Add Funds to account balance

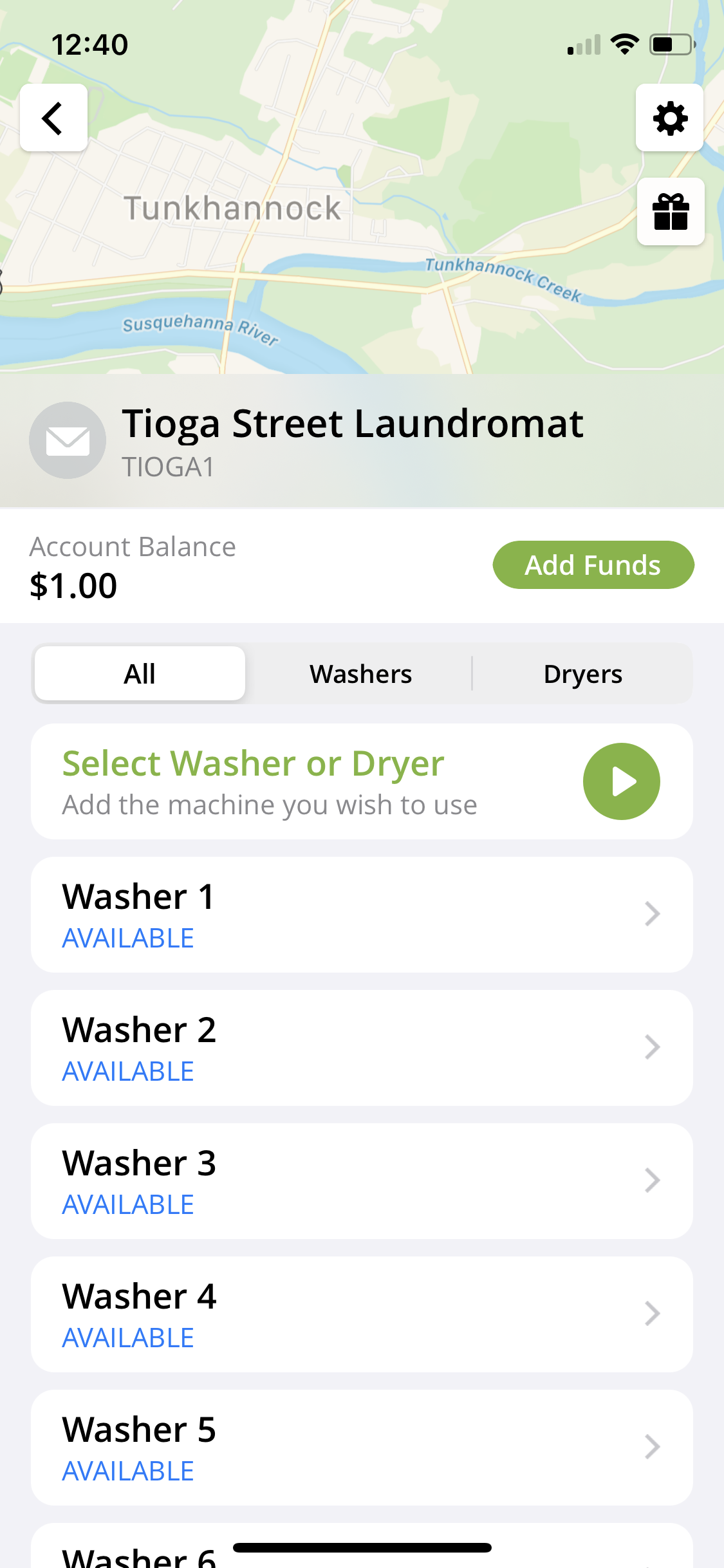click(x=593, y=565)
